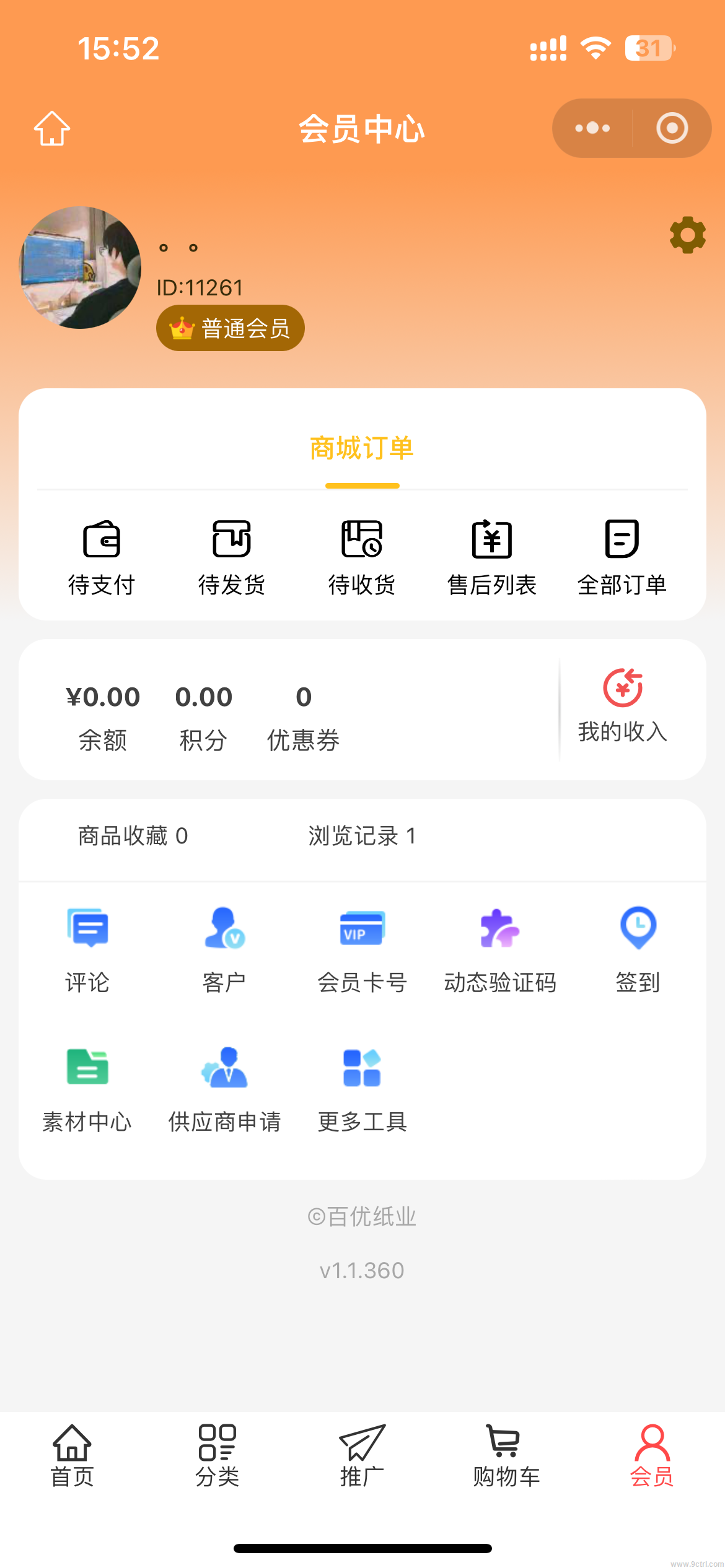Open the mini-program more options menu

592,128
